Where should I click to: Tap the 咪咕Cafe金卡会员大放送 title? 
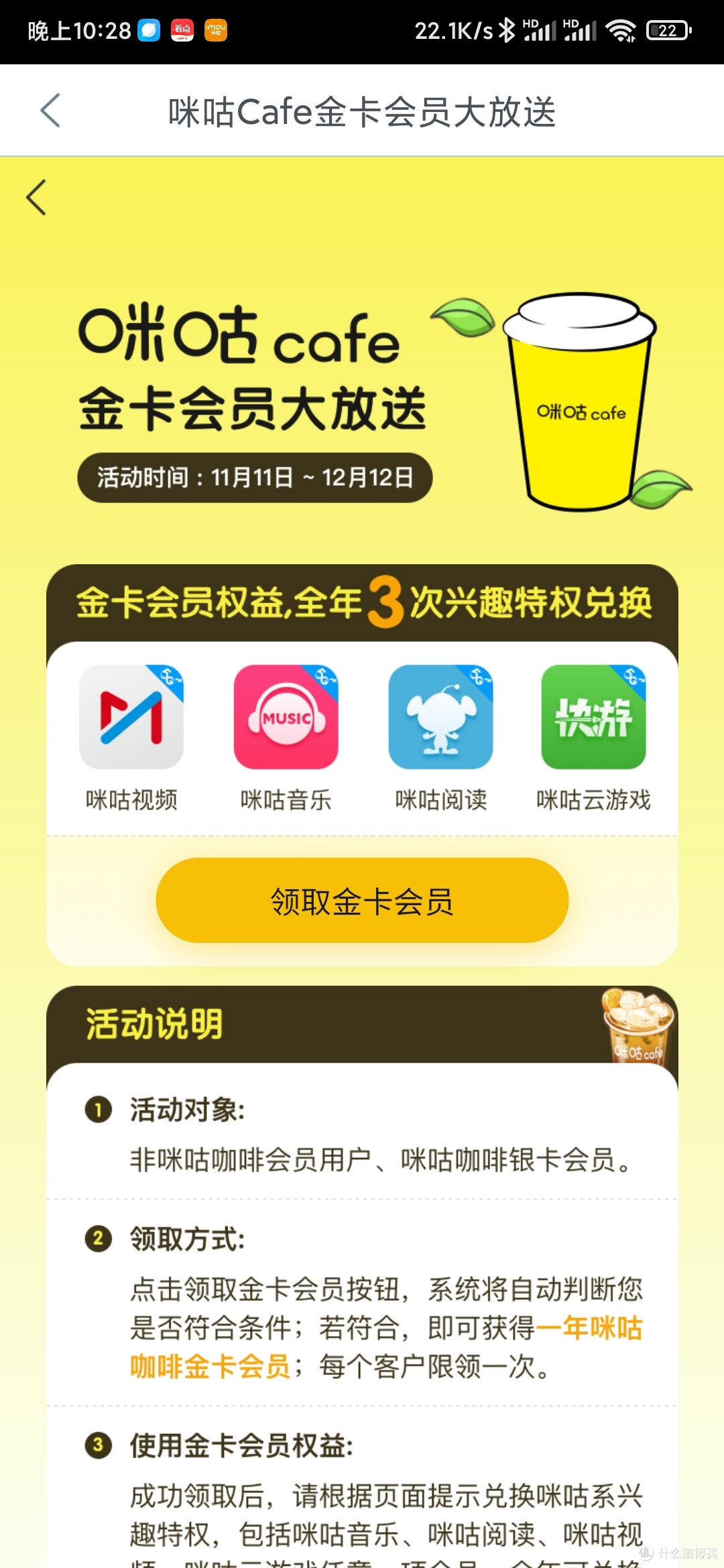pos(362,113)
